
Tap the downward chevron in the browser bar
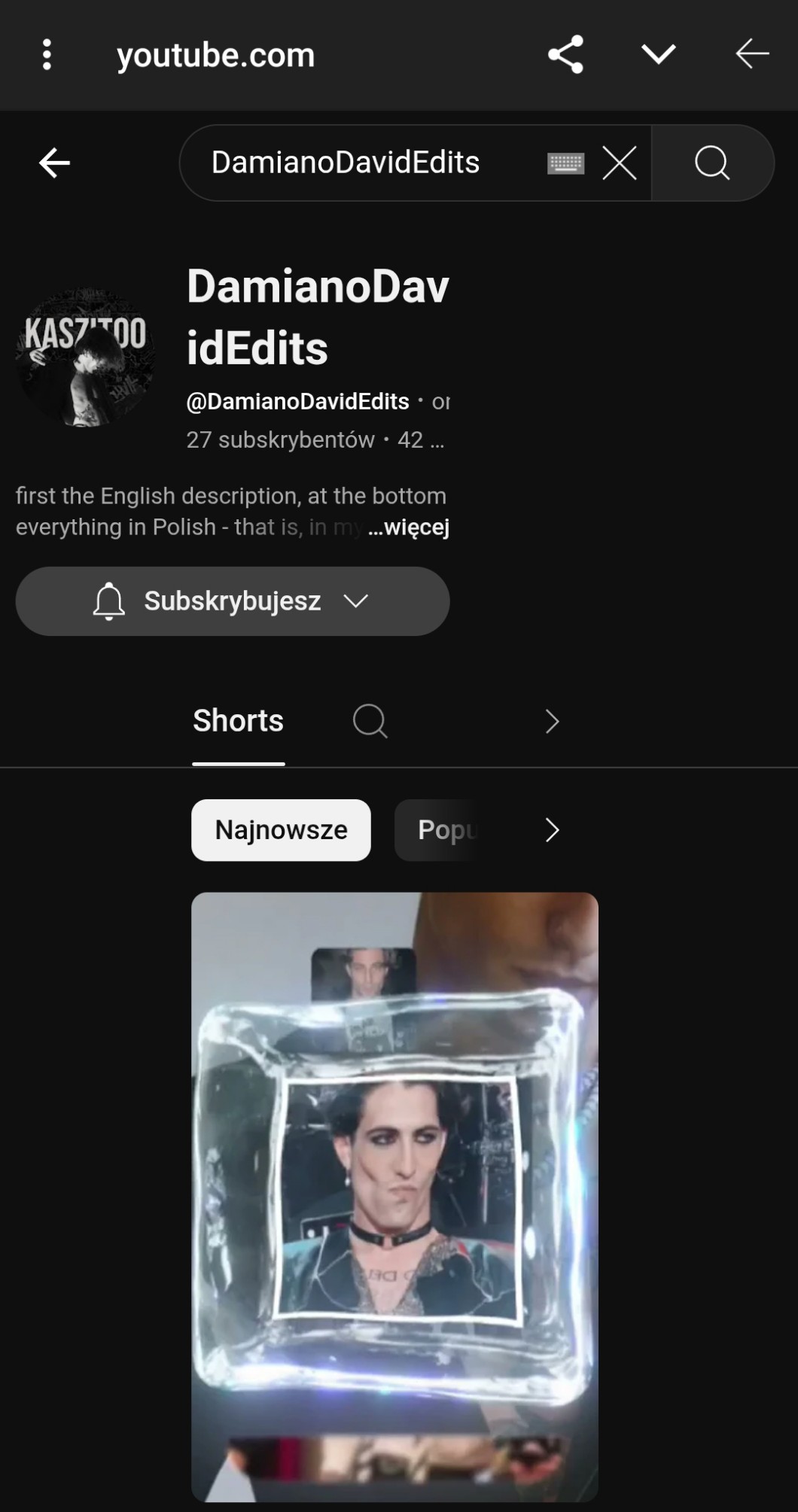(x=659, y=54)
